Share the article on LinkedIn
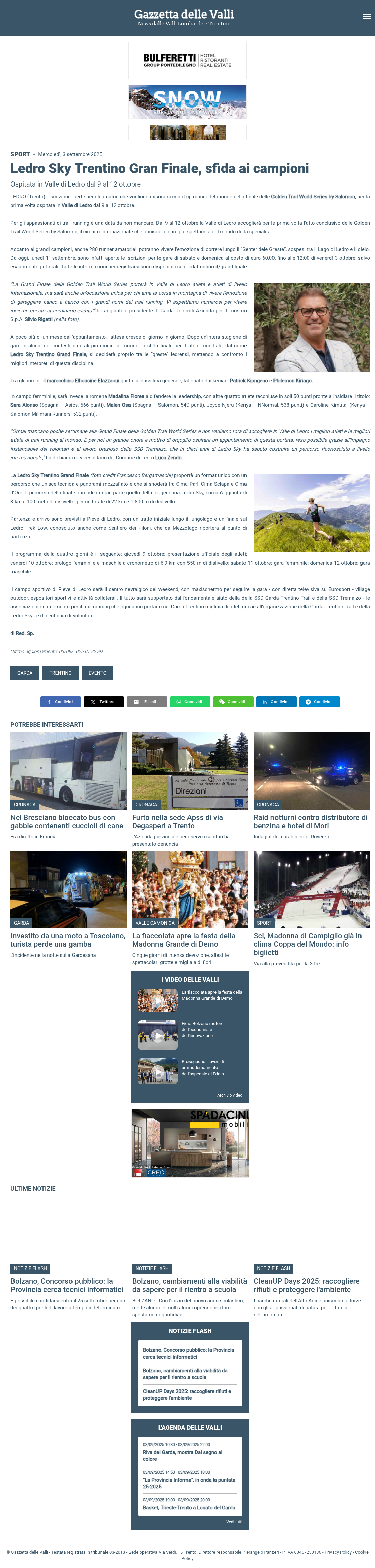Viewport: 375px width, 1568px height. 277,702
